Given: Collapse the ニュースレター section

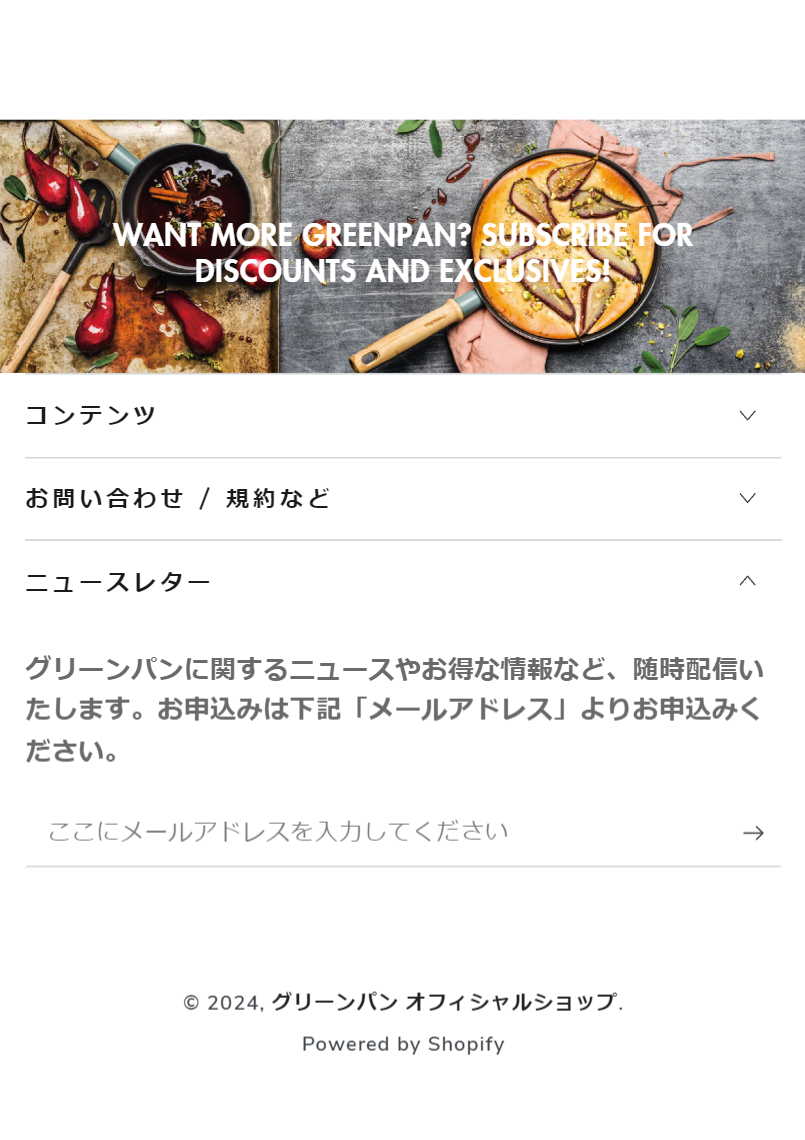Looking at the screenshot, I should [x=402, y=581].
